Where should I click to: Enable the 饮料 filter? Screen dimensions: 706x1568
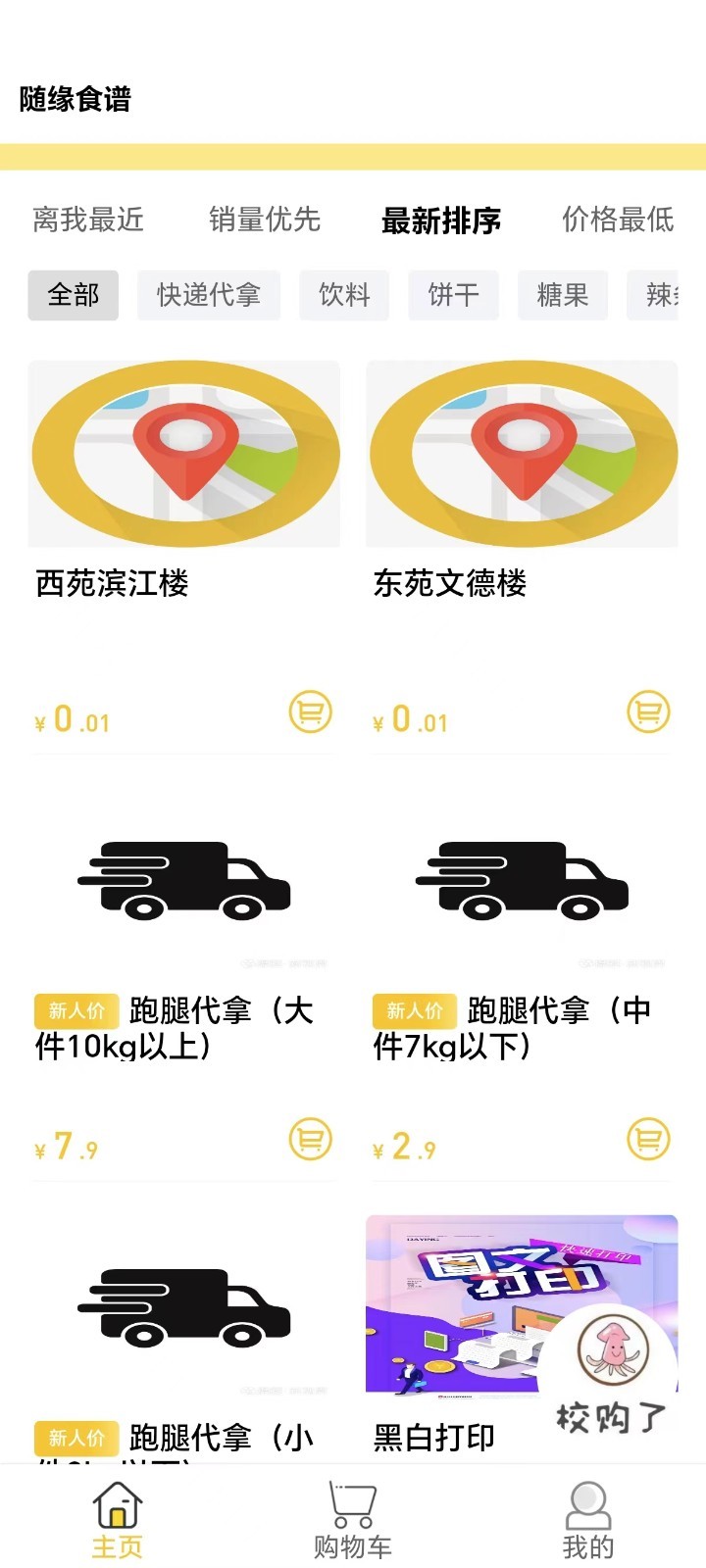coord(344,295)
